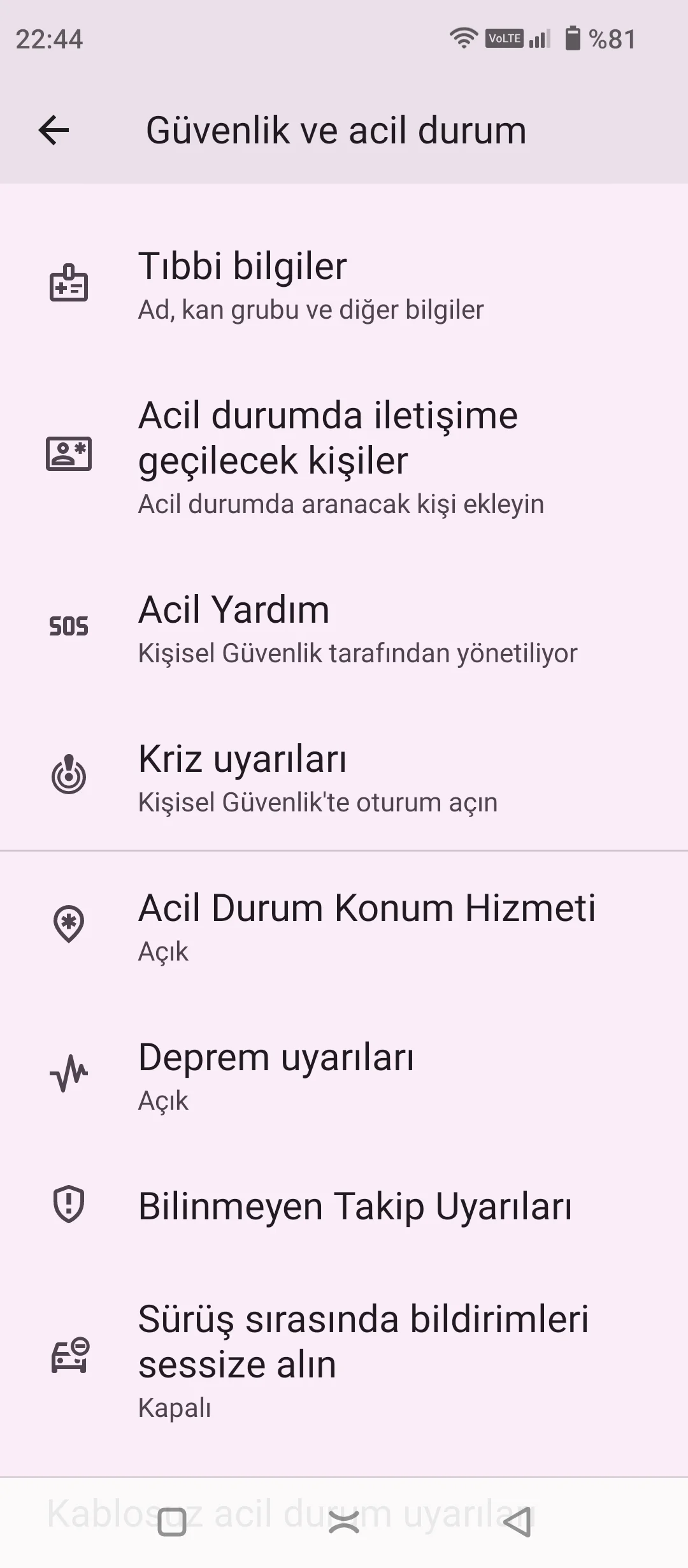View Deprem uyarıları settings
The height and width of the screenshot is (1568, 688).
pyautogui.click(x=344, y=1076)
